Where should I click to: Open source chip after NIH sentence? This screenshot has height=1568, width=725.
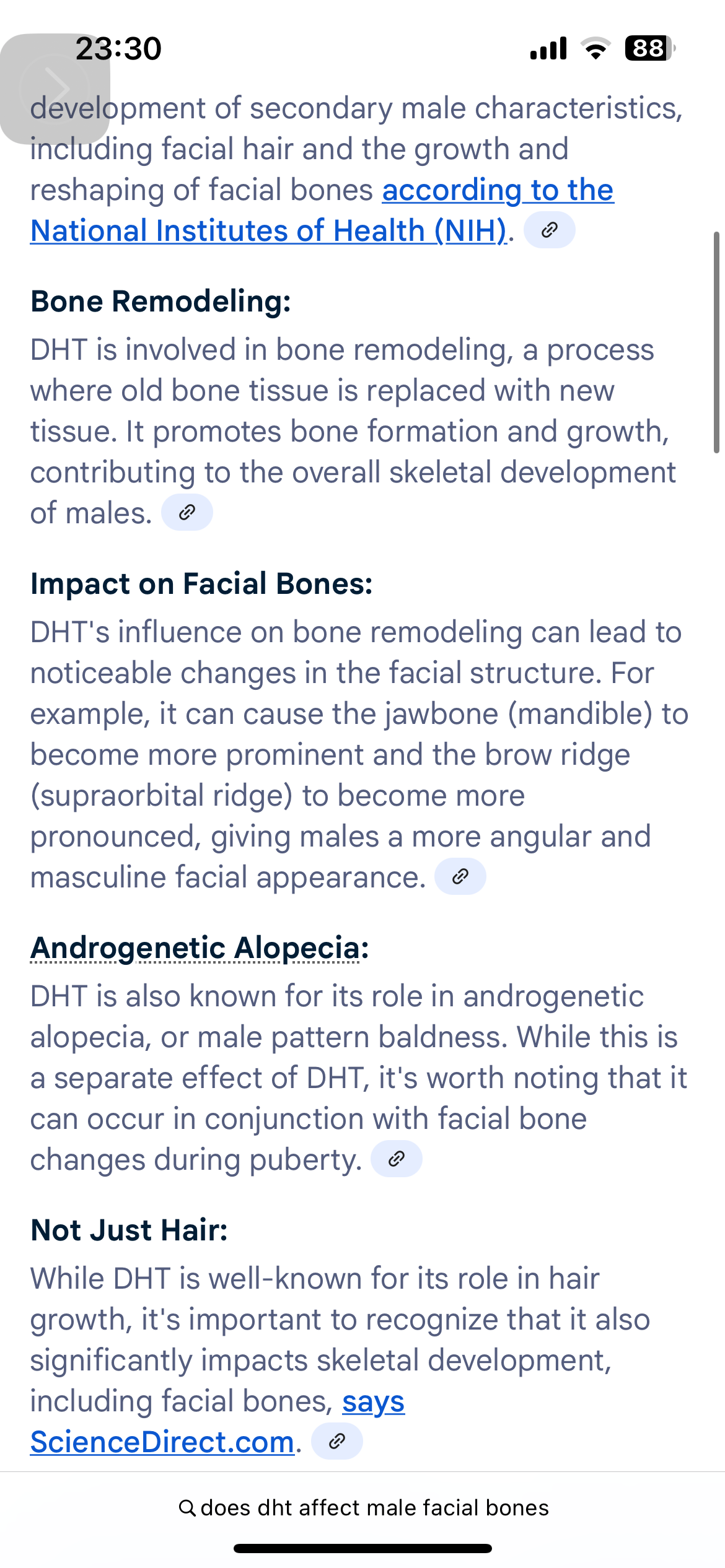(x=550, y=230)
